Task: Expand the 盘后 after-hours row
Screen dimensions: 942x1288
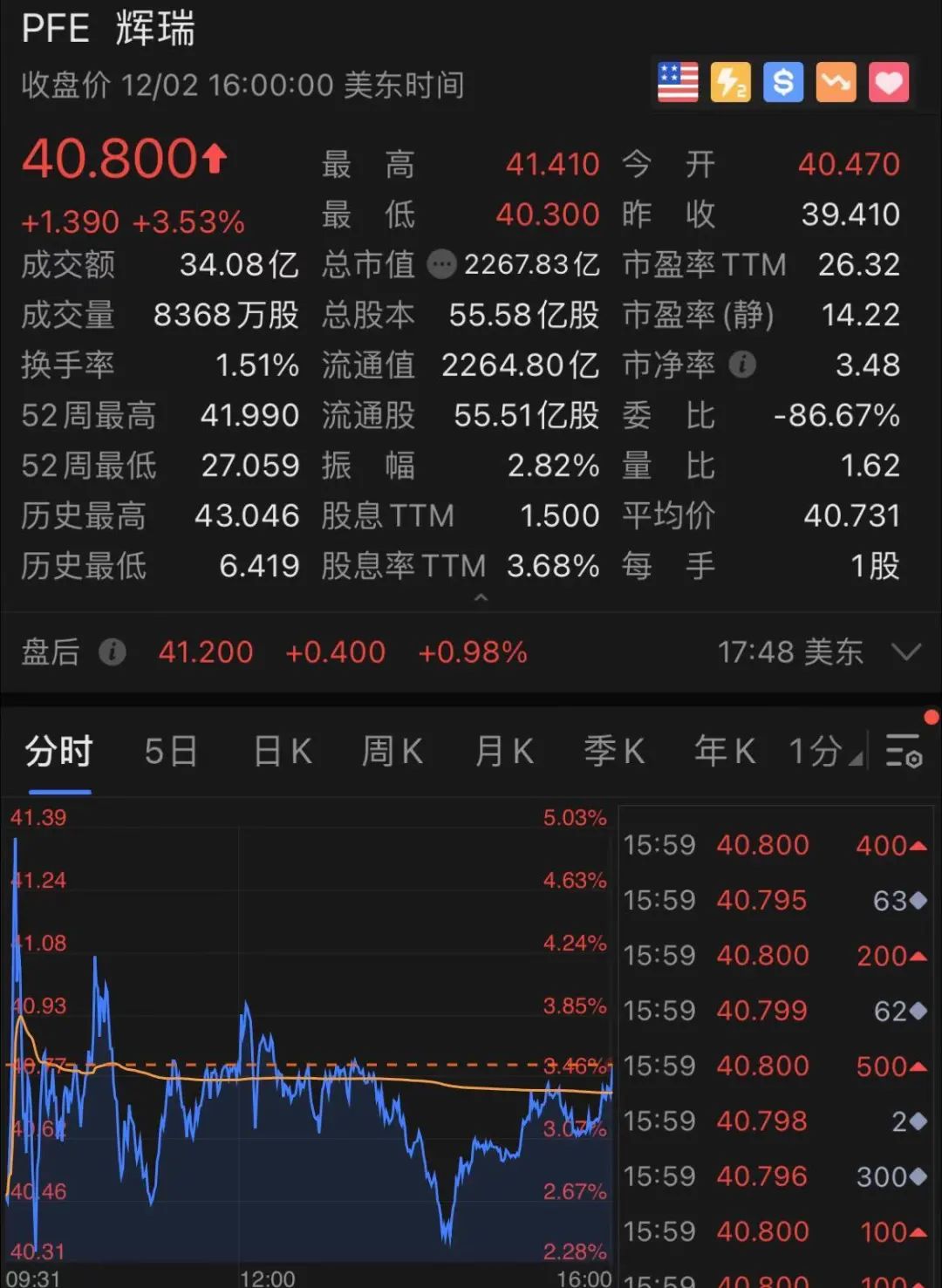Action: pyautogui.click(x=907, y=652)
